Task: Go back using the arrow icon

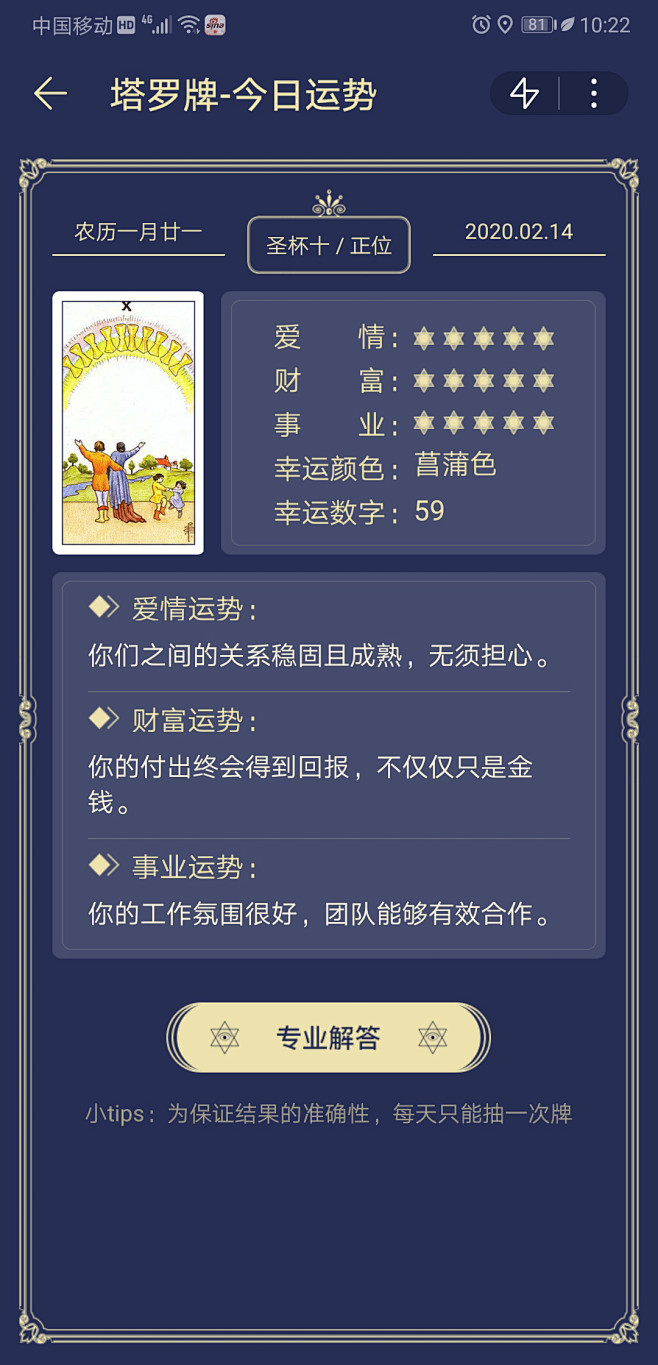Action: [50, 94]
